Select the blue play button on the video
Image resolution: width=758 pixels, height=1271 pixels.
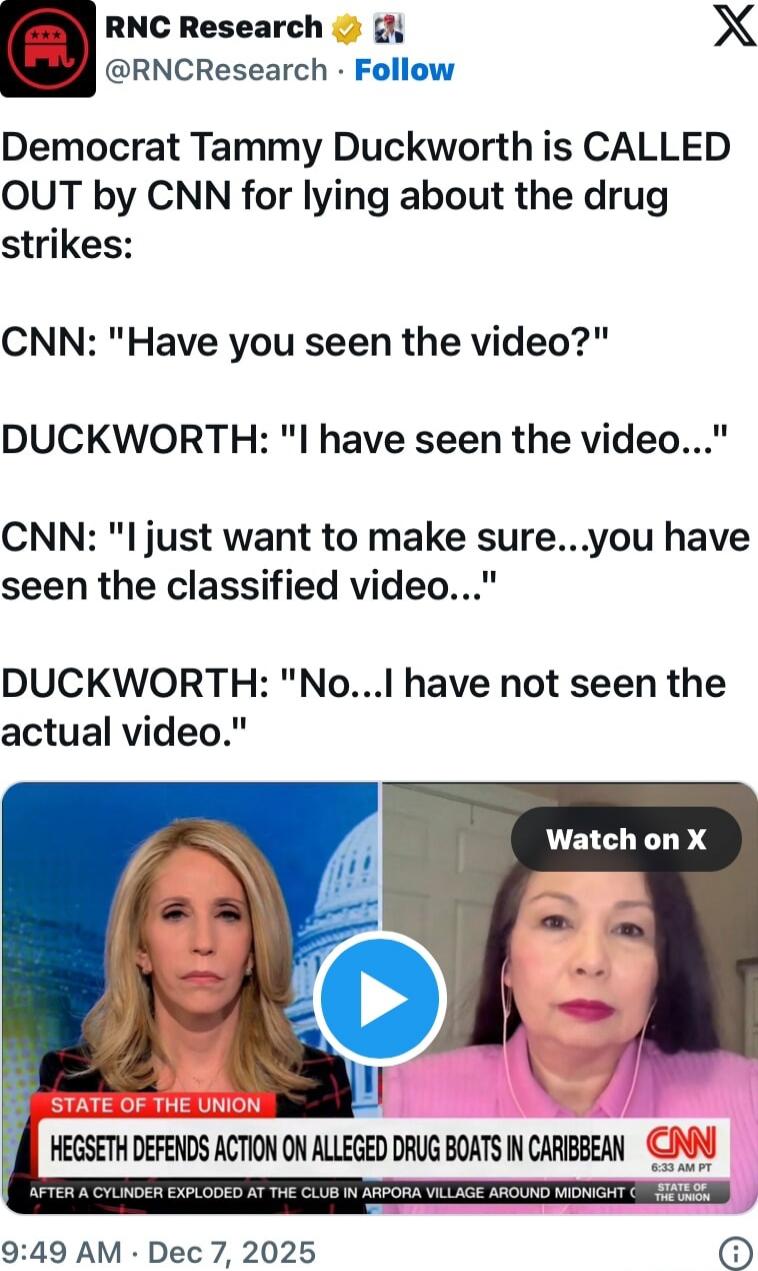(x=379, y=998)
